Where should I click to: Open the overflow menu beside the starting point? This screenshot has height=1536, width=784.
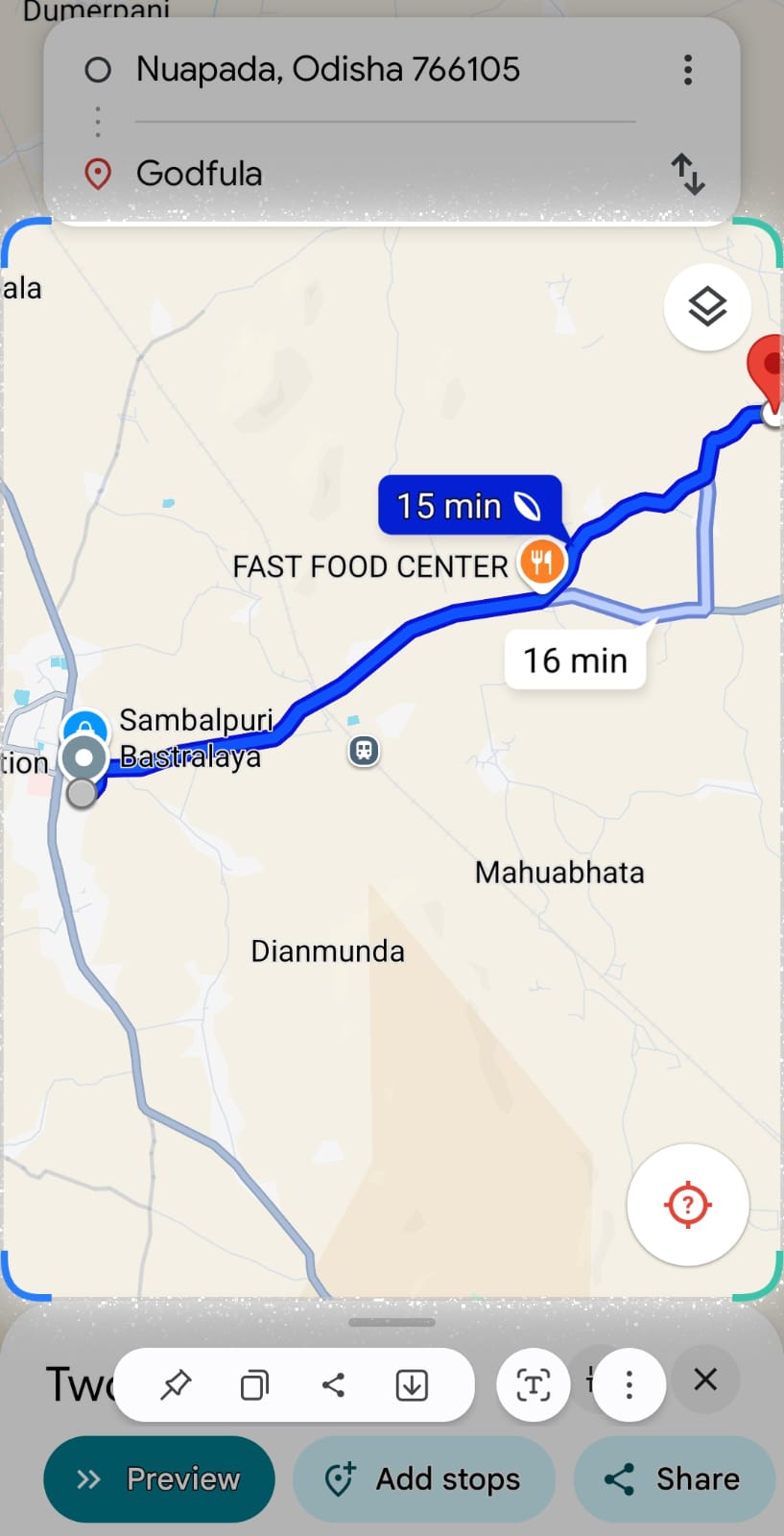(687, 69)
